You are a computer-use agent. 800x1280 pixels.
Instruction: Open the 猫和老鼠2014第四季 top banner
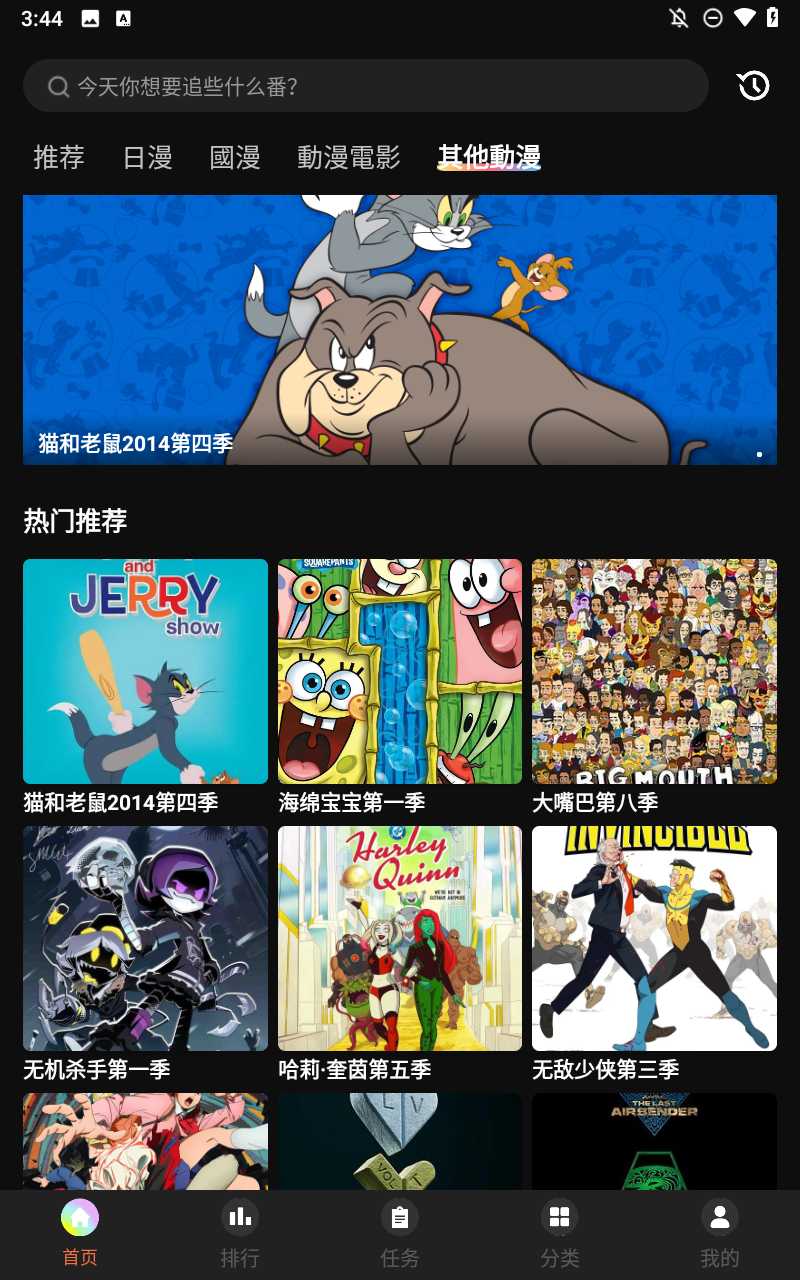coord(400,330)
